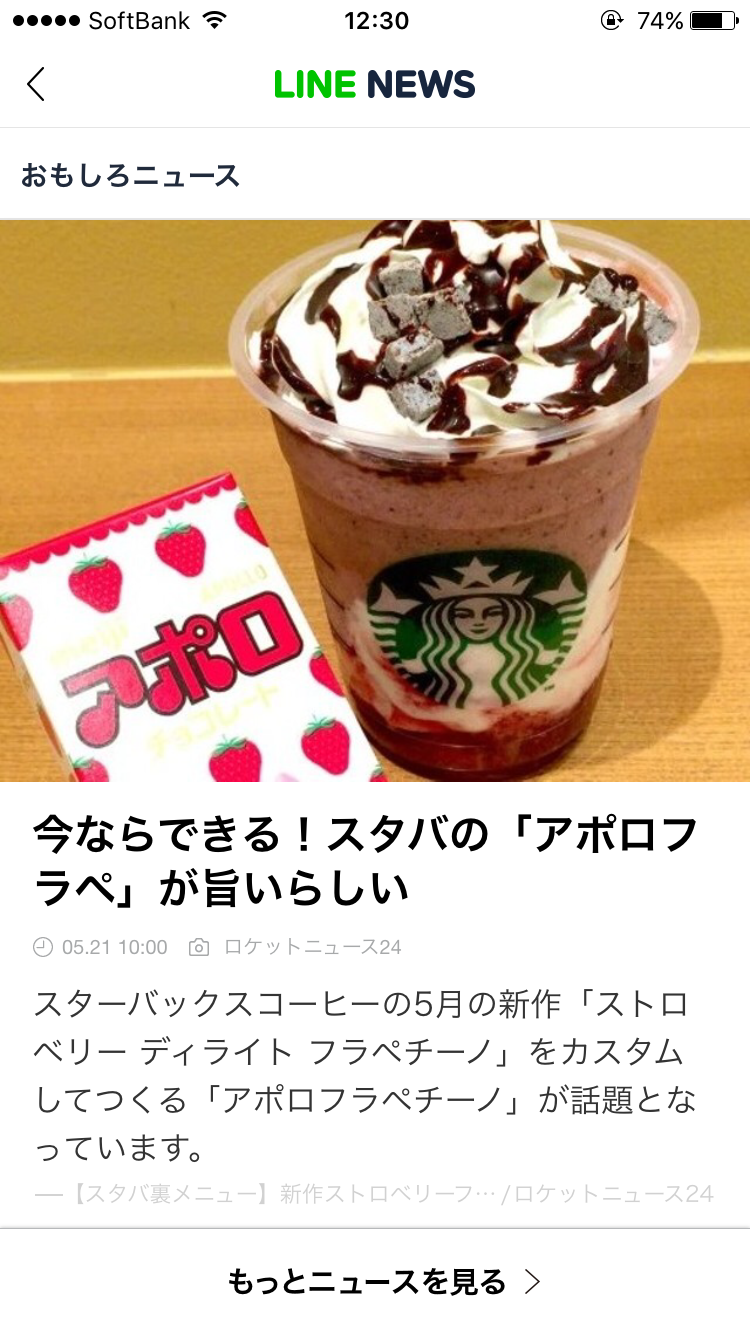The image size is (750, 1334).
Task: Open the article titled 今ならできる！スタバの「アポロフラペ」
Action: [365, 861]
